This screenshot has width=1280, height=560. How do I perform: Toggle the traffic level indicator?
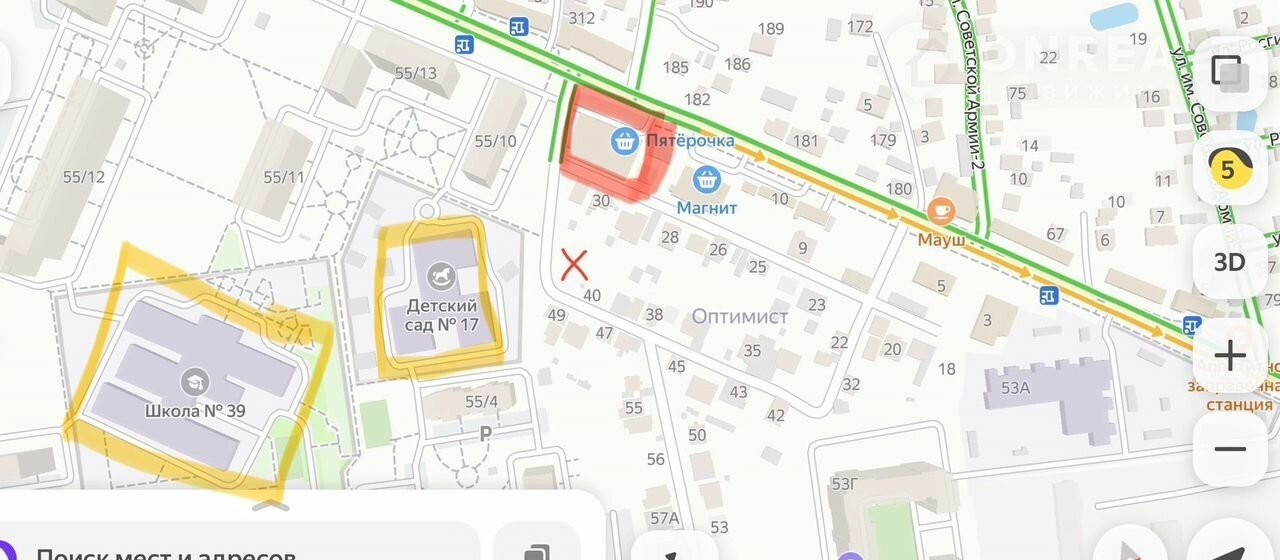[x=1229, y=168]
